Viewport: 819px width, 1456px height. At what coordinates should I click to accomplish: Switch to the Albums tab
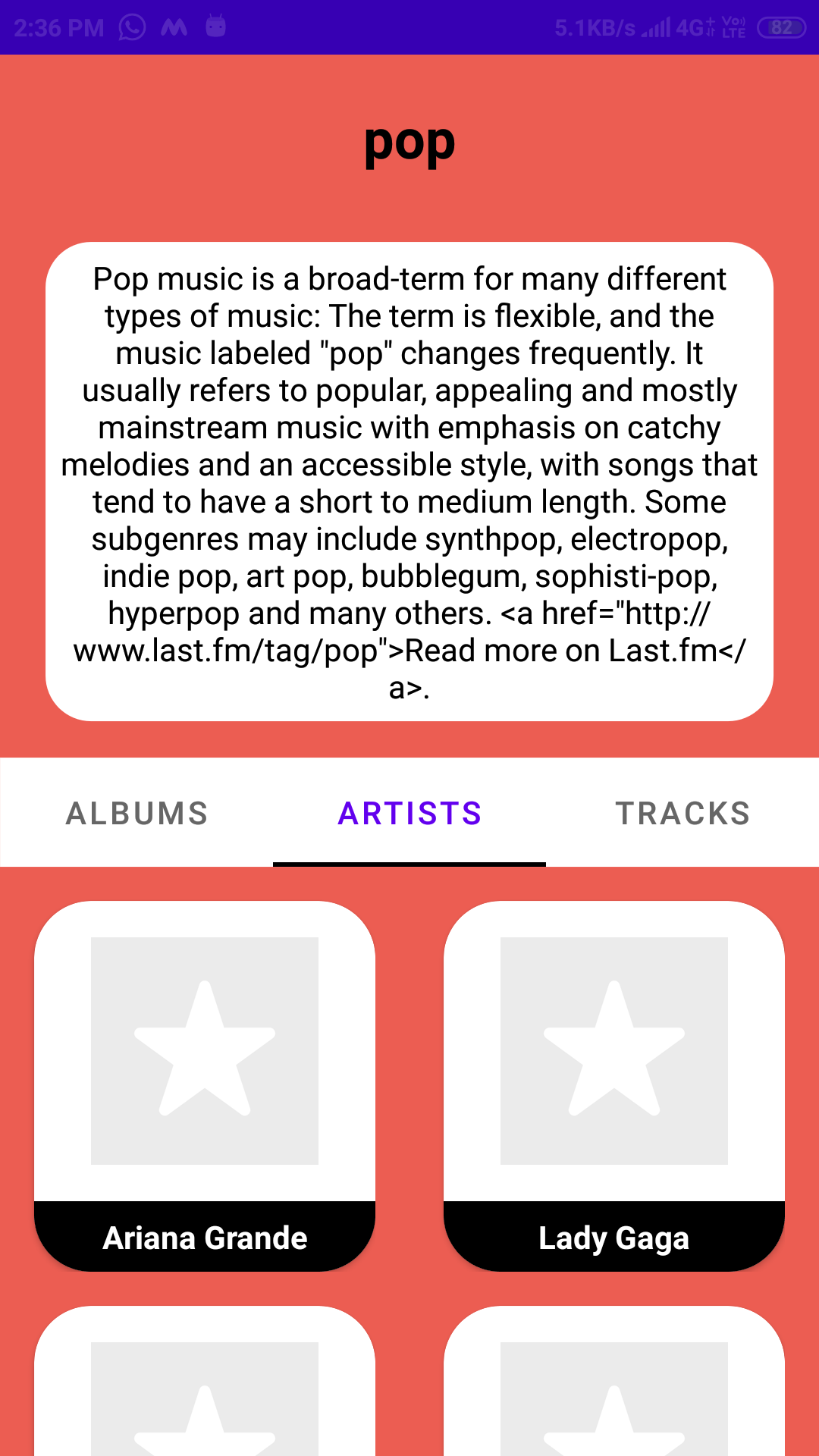[136, 813]
